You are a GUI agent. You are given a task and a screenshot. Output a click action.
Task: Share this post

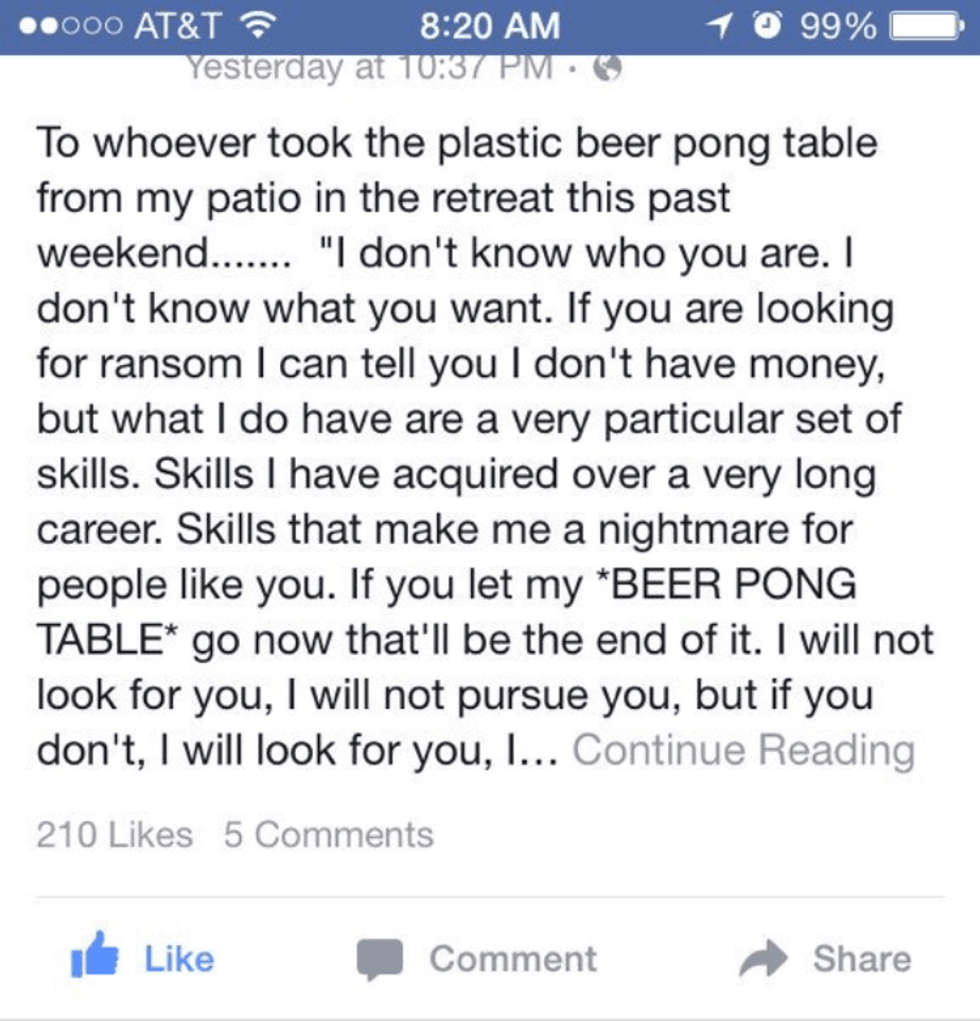tap(825, 958)
